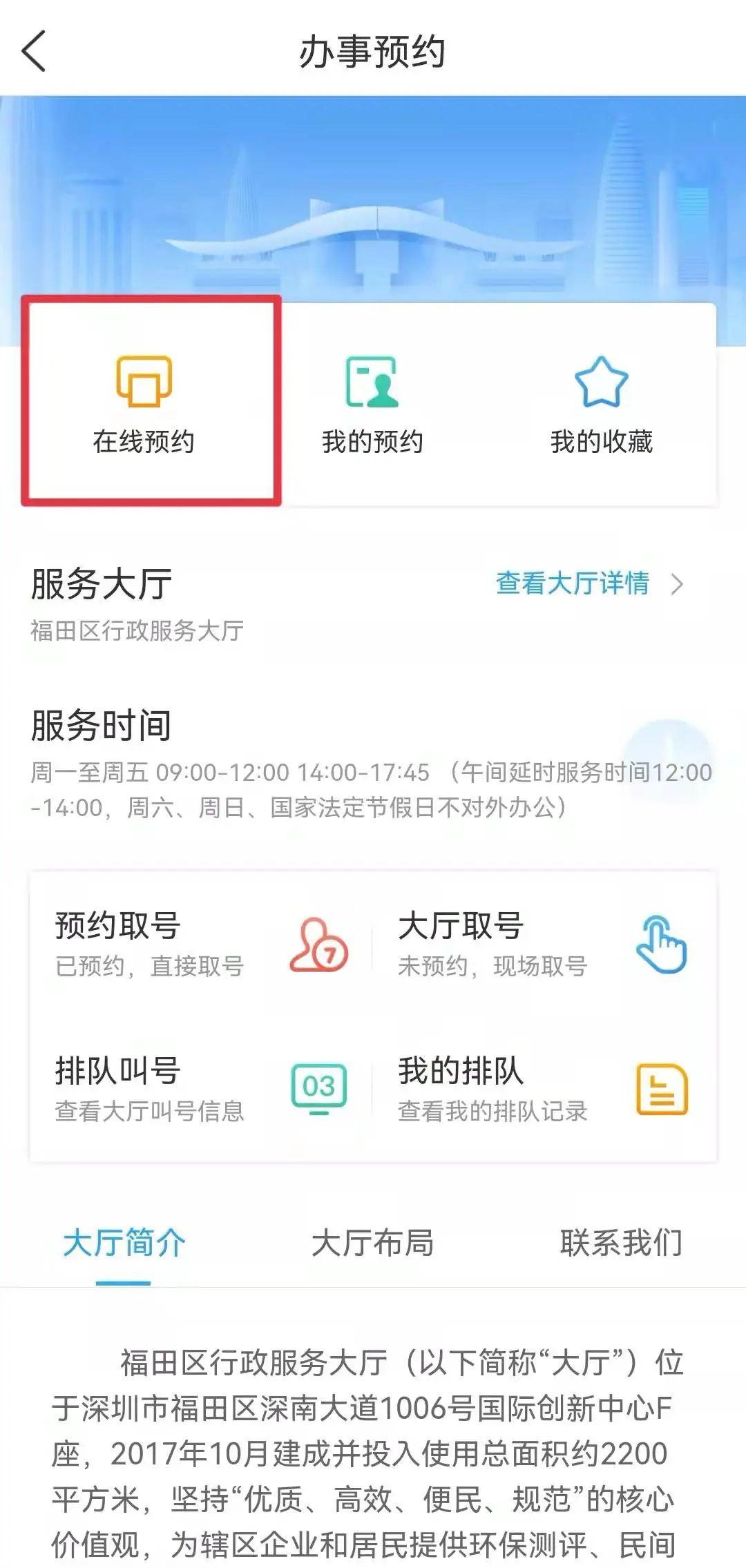Switch to 大厅简介 tab
The height and width of the screenshot is (1568, 746).
coord(124,1243)
